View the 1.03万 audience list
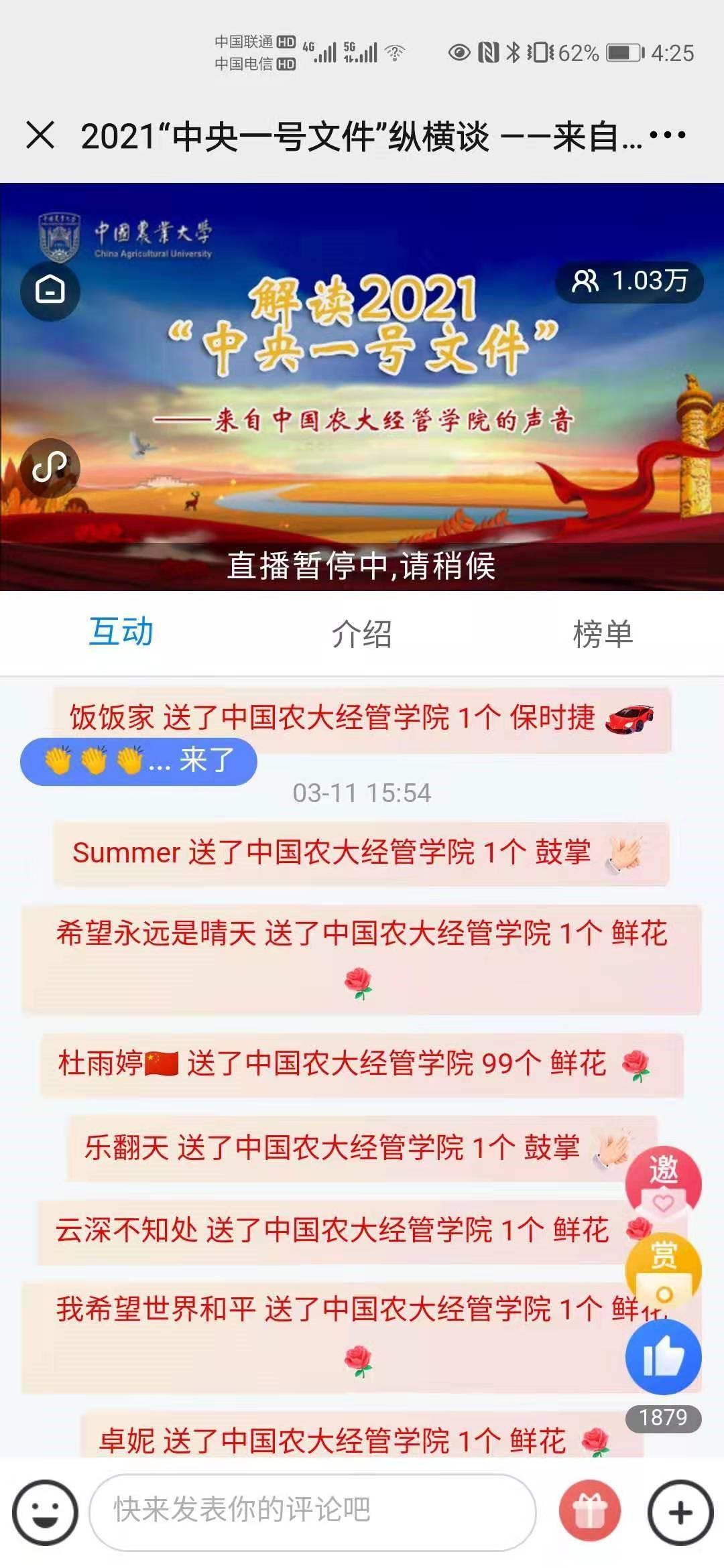Image resolution: width=724 pixels, height=1568 pixels. 629,281
